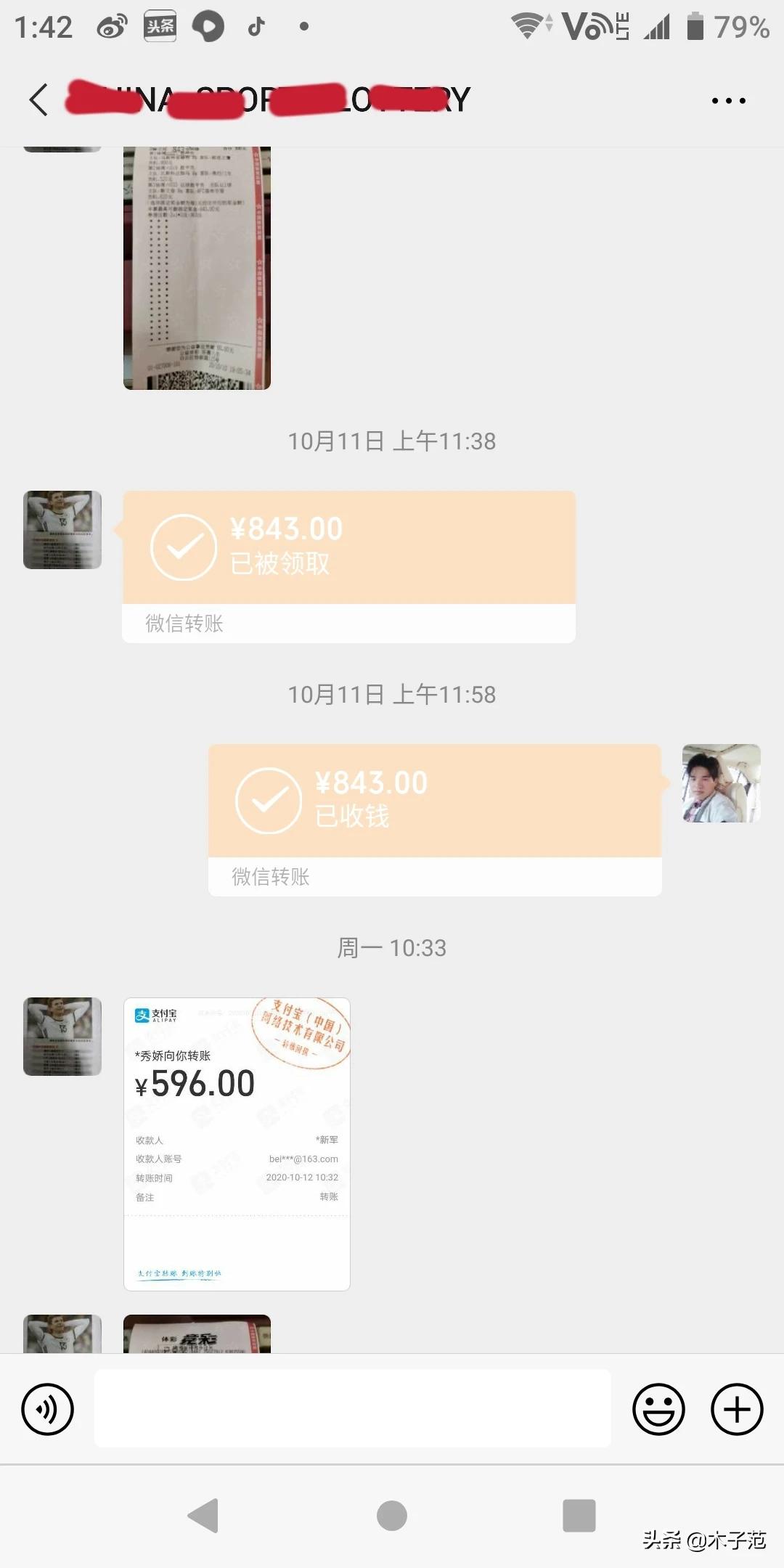Viewport: 784px width, 1568px height.
Task: Open my own profile avatar
Action: coord(721,783)
